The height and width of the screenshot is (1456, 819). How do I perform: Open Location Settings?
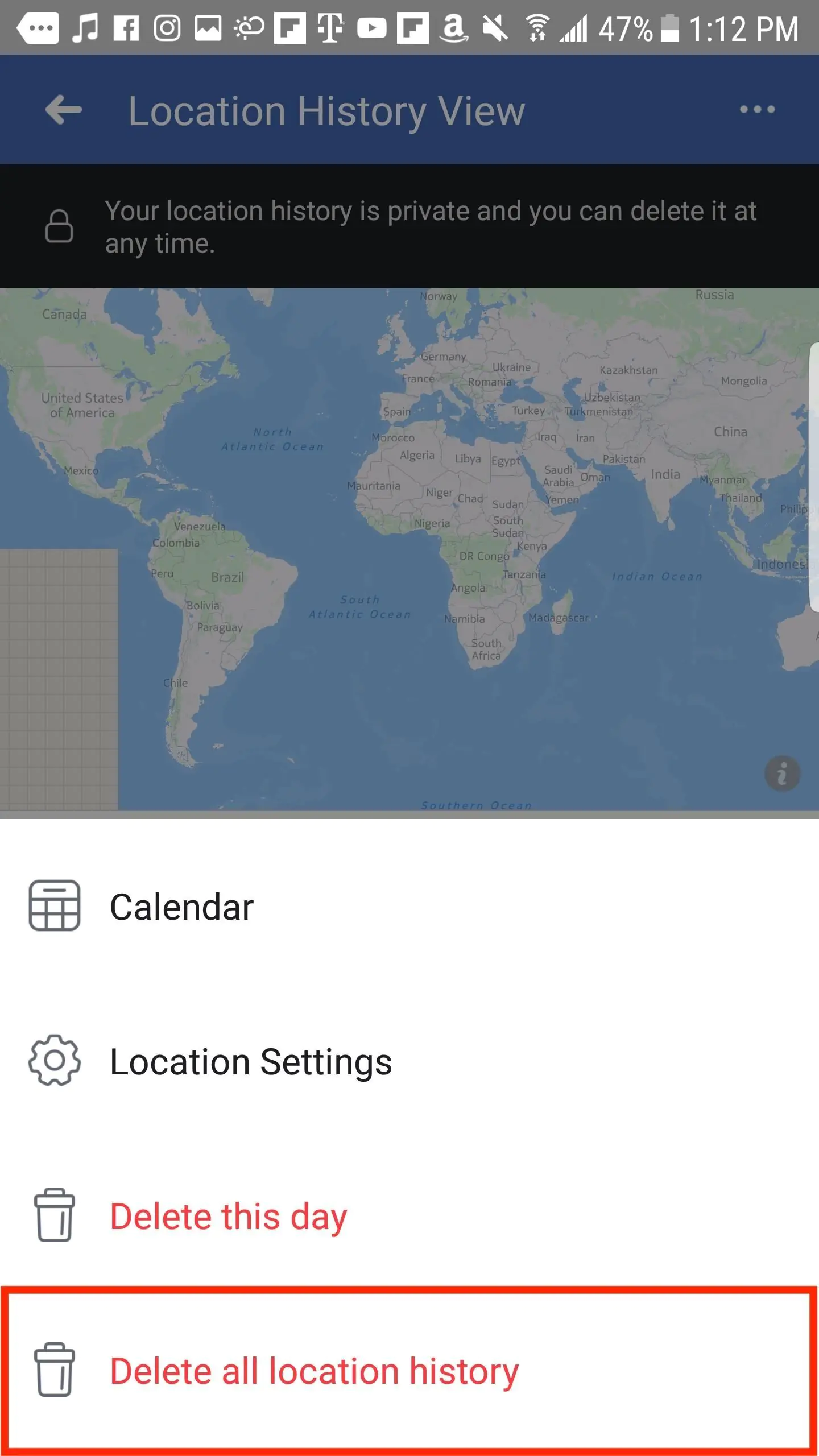point(250,1062)
